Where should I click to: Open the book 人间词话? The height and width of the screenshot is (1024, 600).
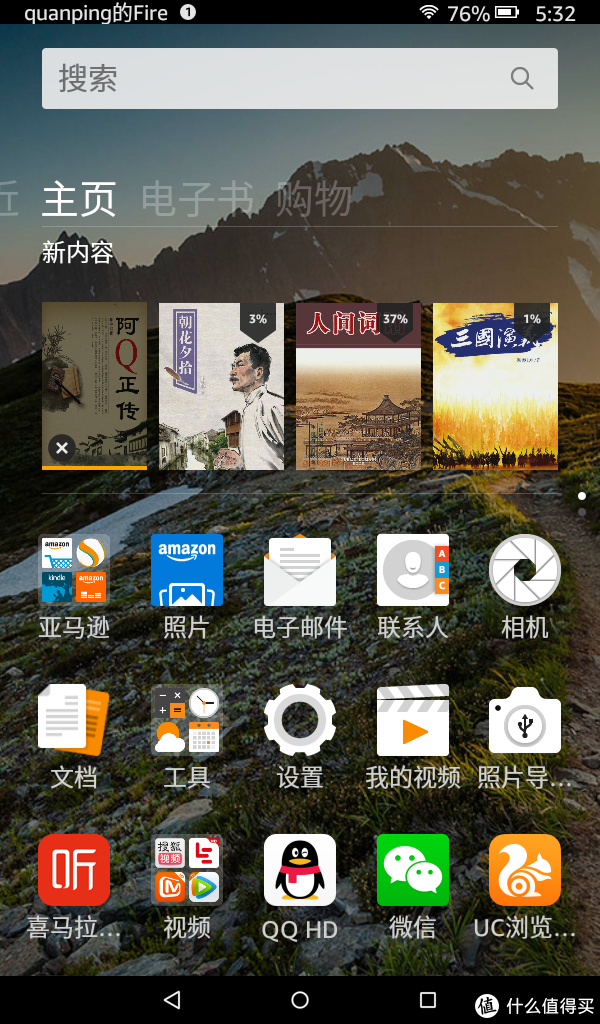[358, 386]
